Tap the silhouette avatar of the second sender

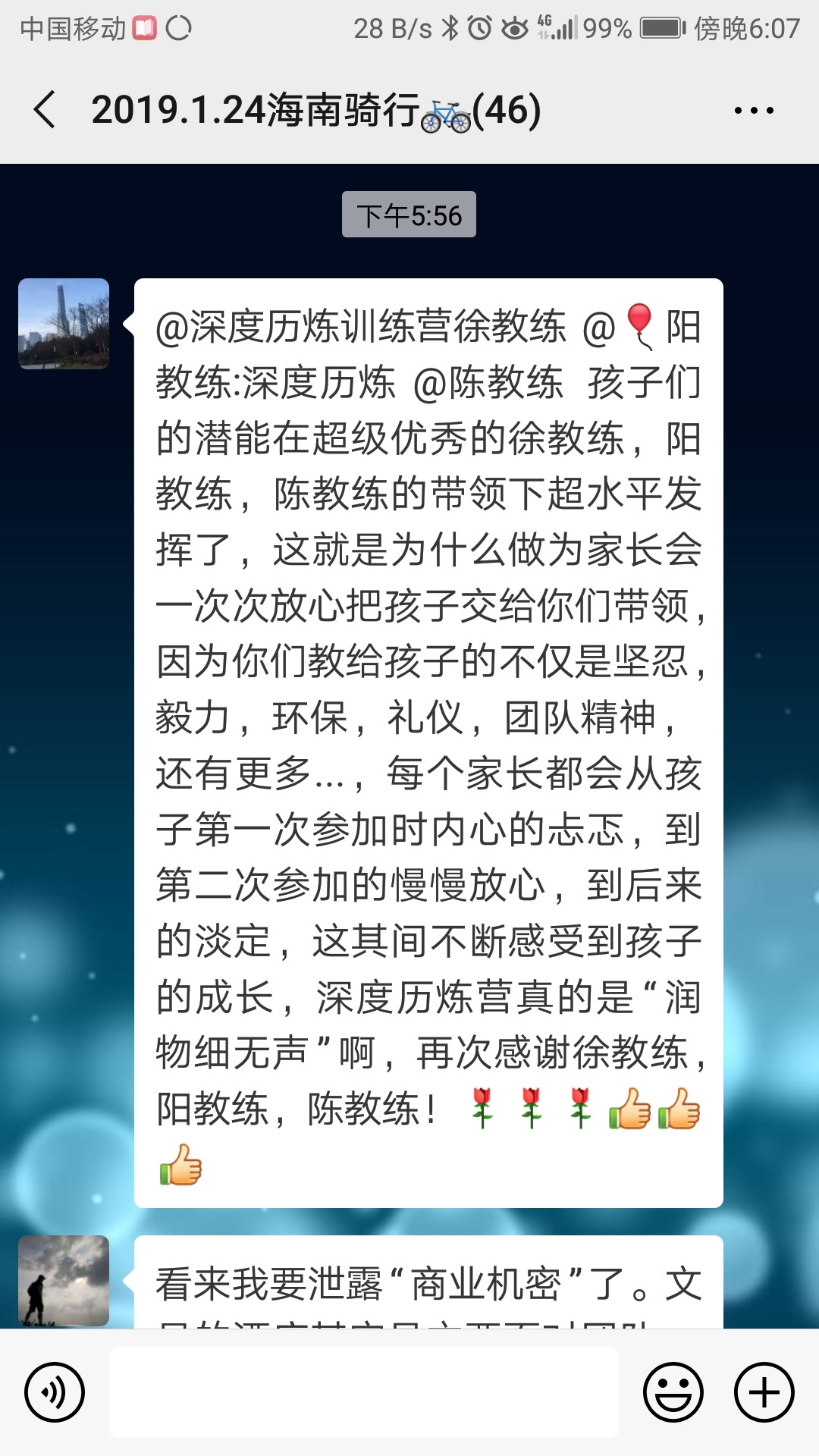64,1282
